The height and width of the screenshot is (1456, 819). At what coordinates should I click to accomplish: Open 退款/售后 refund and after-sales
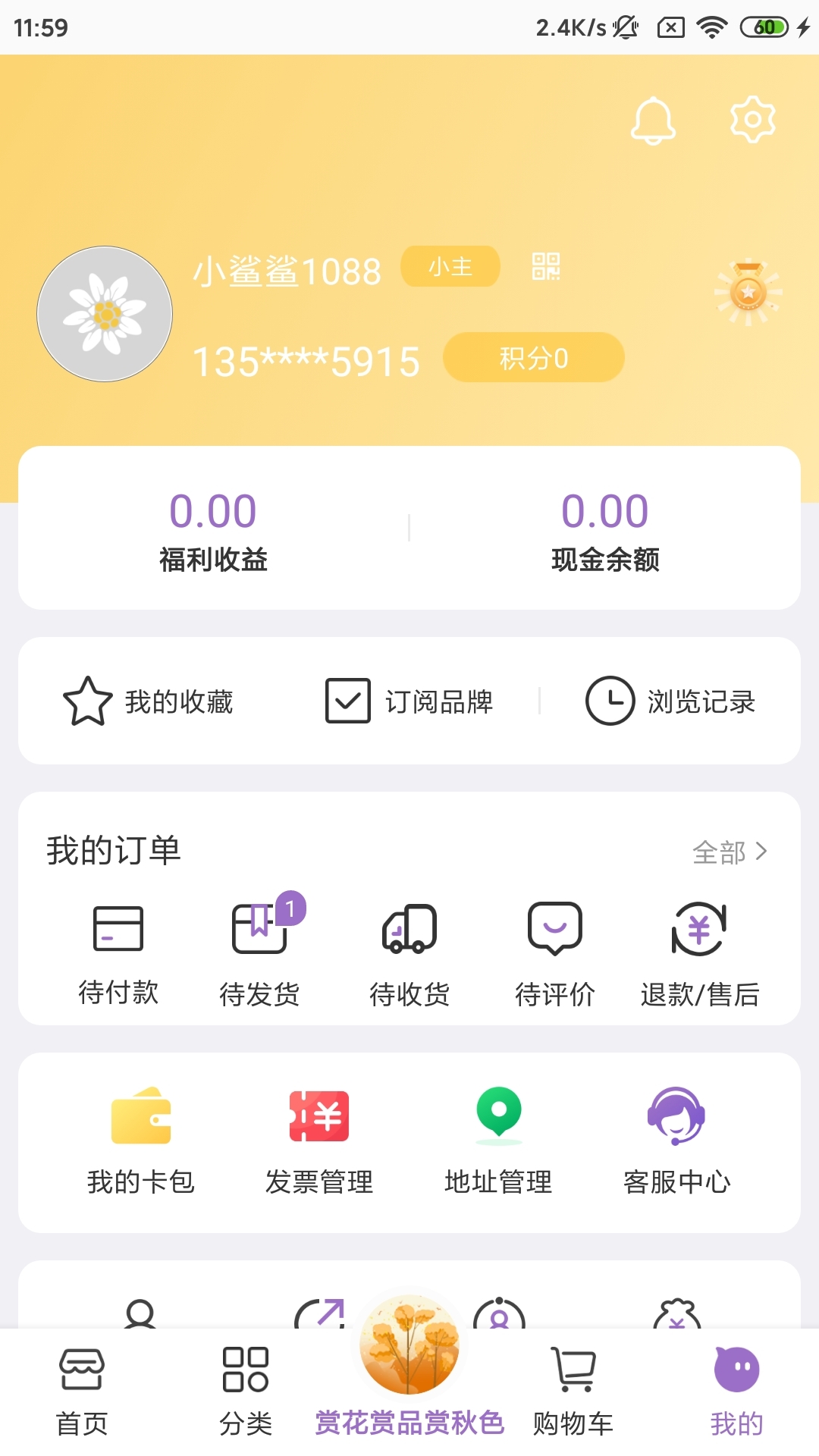[701, 952]
